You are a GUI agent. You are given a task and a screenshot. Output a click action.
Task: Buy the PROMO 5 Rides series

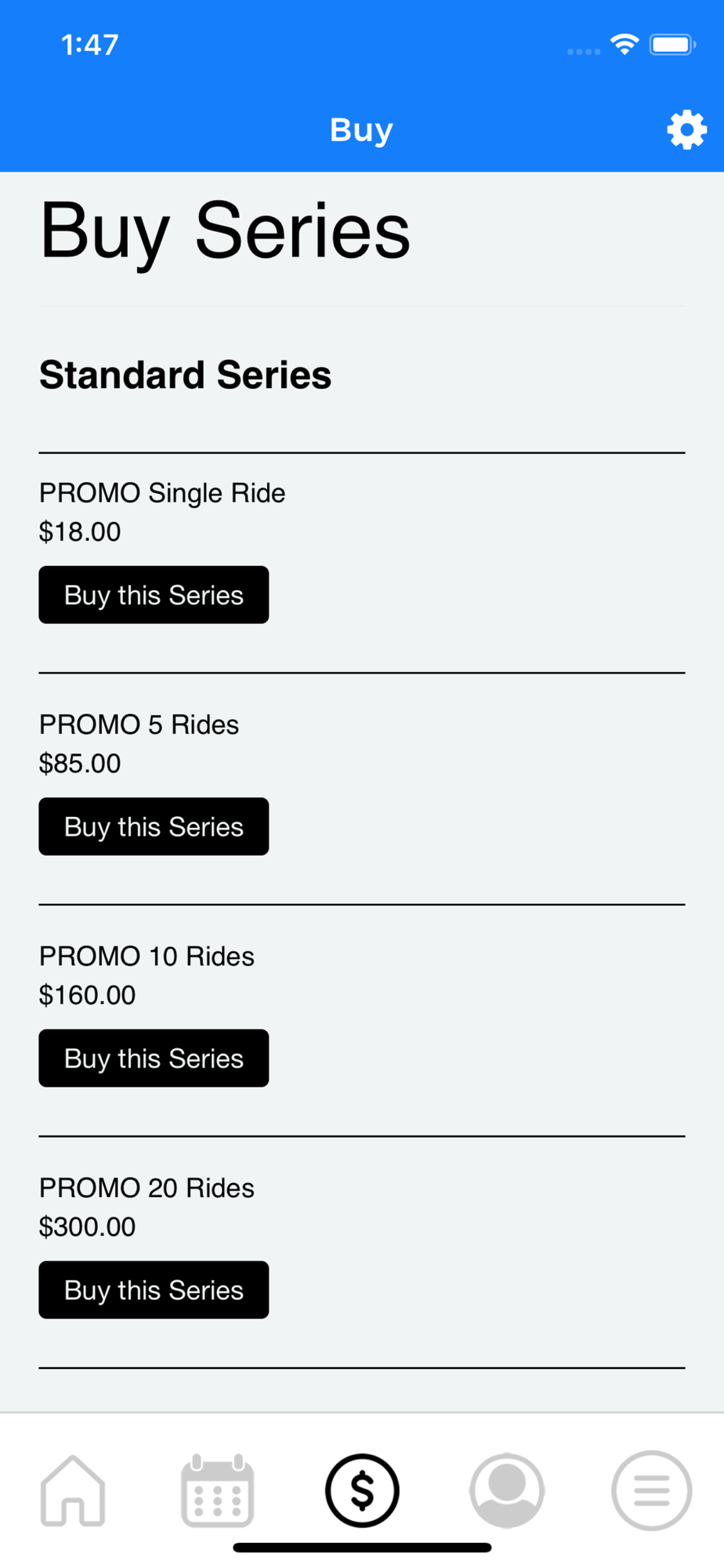tap(154, 826)
